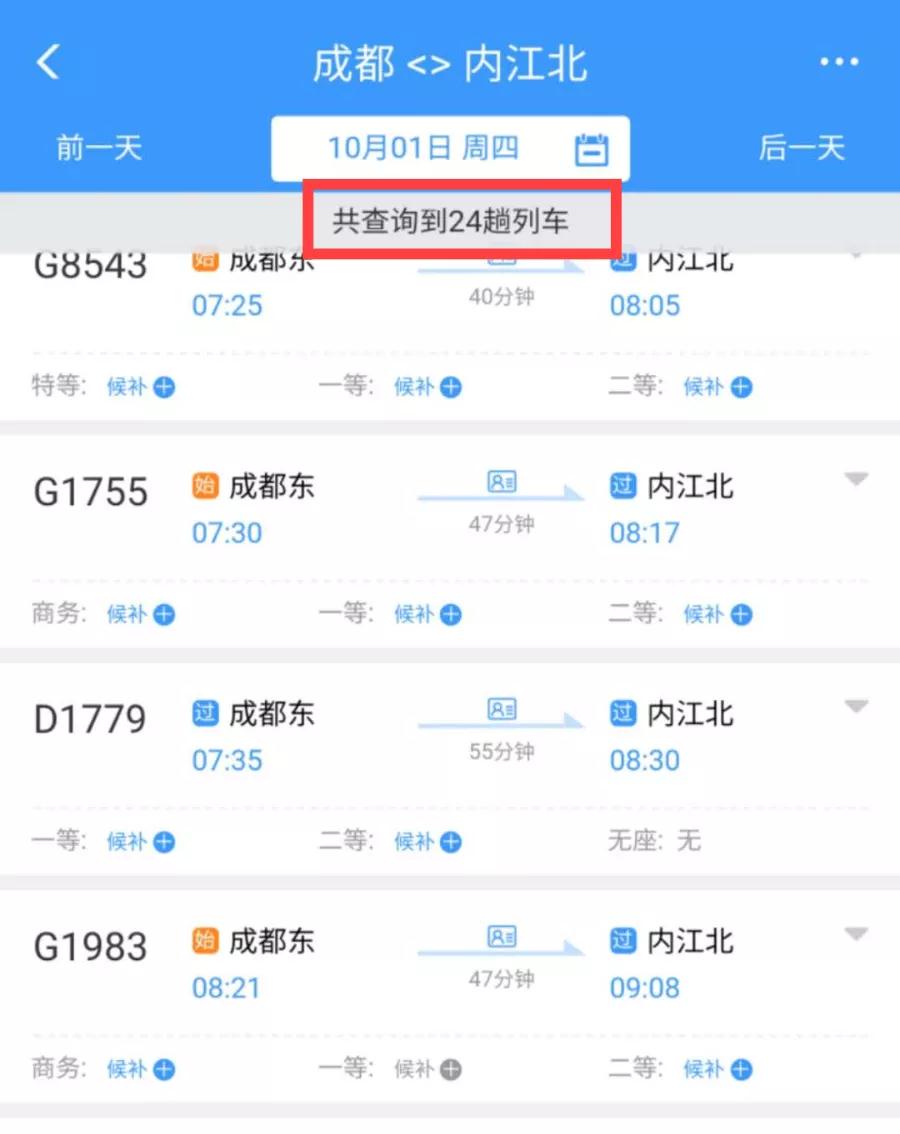The height and width of the screenshot is (1134, 900).
Task: Select G1983 second-class (二等) waitlist
Action: [x=718, y=1069]
